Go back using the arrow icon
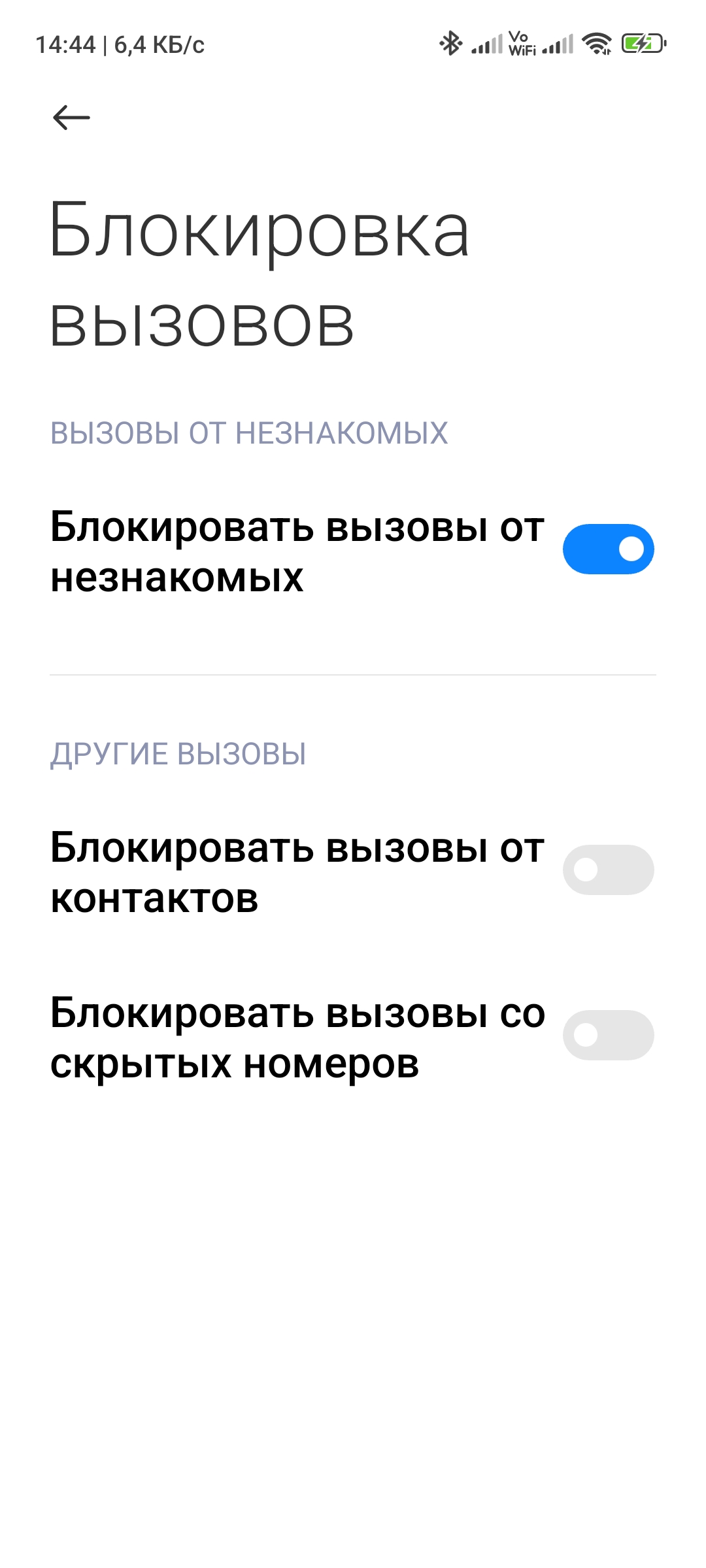 pyautogui.click(x=71, y=118)
